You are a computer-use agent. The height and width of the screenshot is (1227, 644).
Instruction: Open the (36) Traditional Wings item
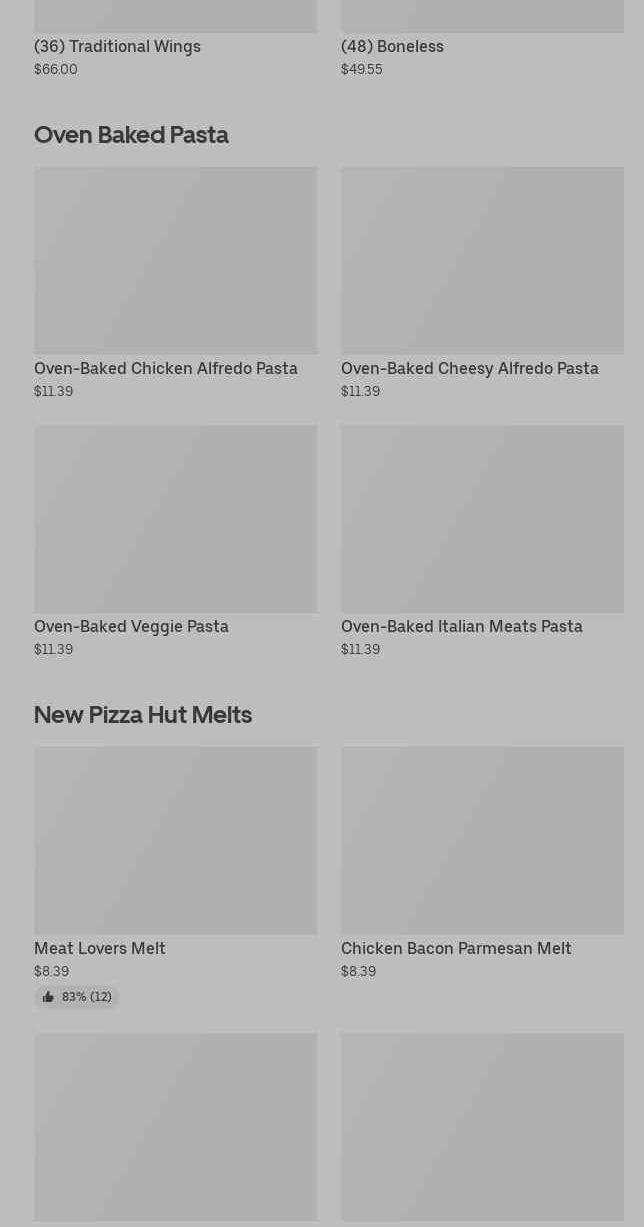(117, 46)
